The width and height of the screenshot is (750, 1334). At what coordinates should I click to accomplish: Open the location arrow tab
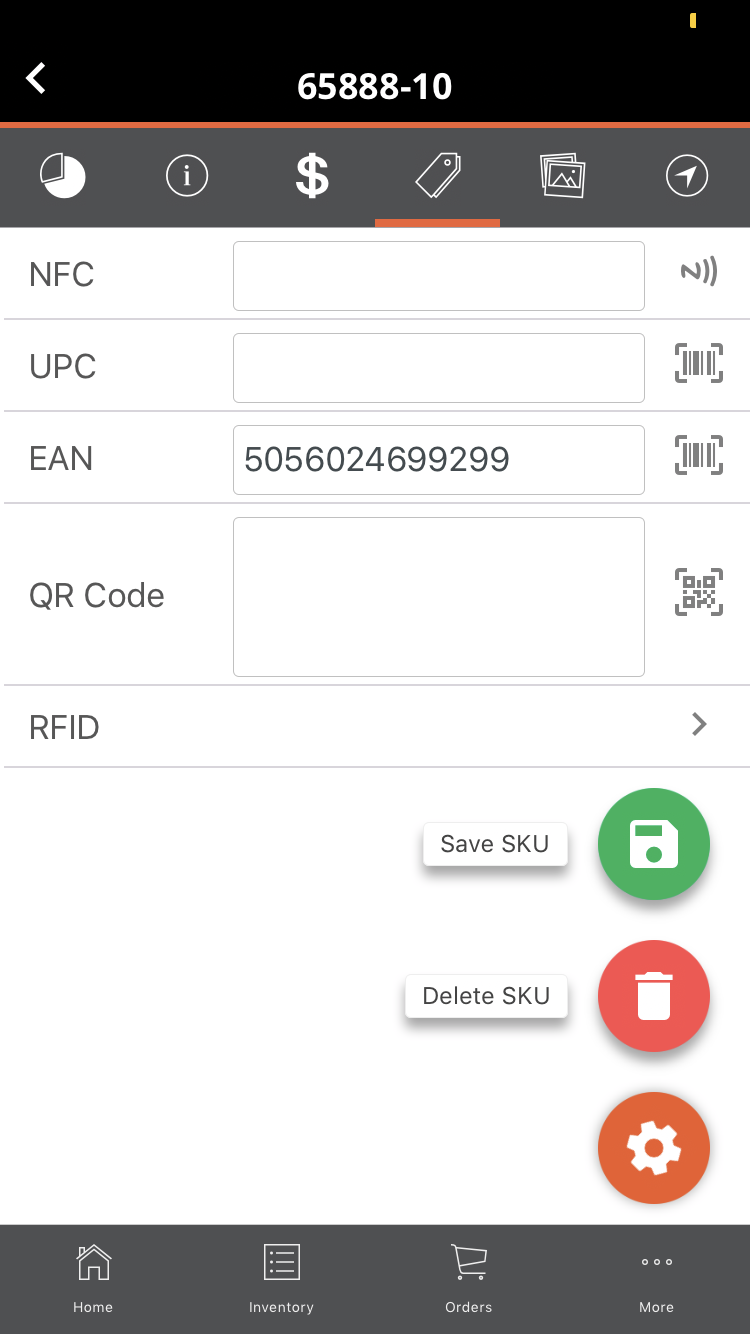tap(687, 176)
